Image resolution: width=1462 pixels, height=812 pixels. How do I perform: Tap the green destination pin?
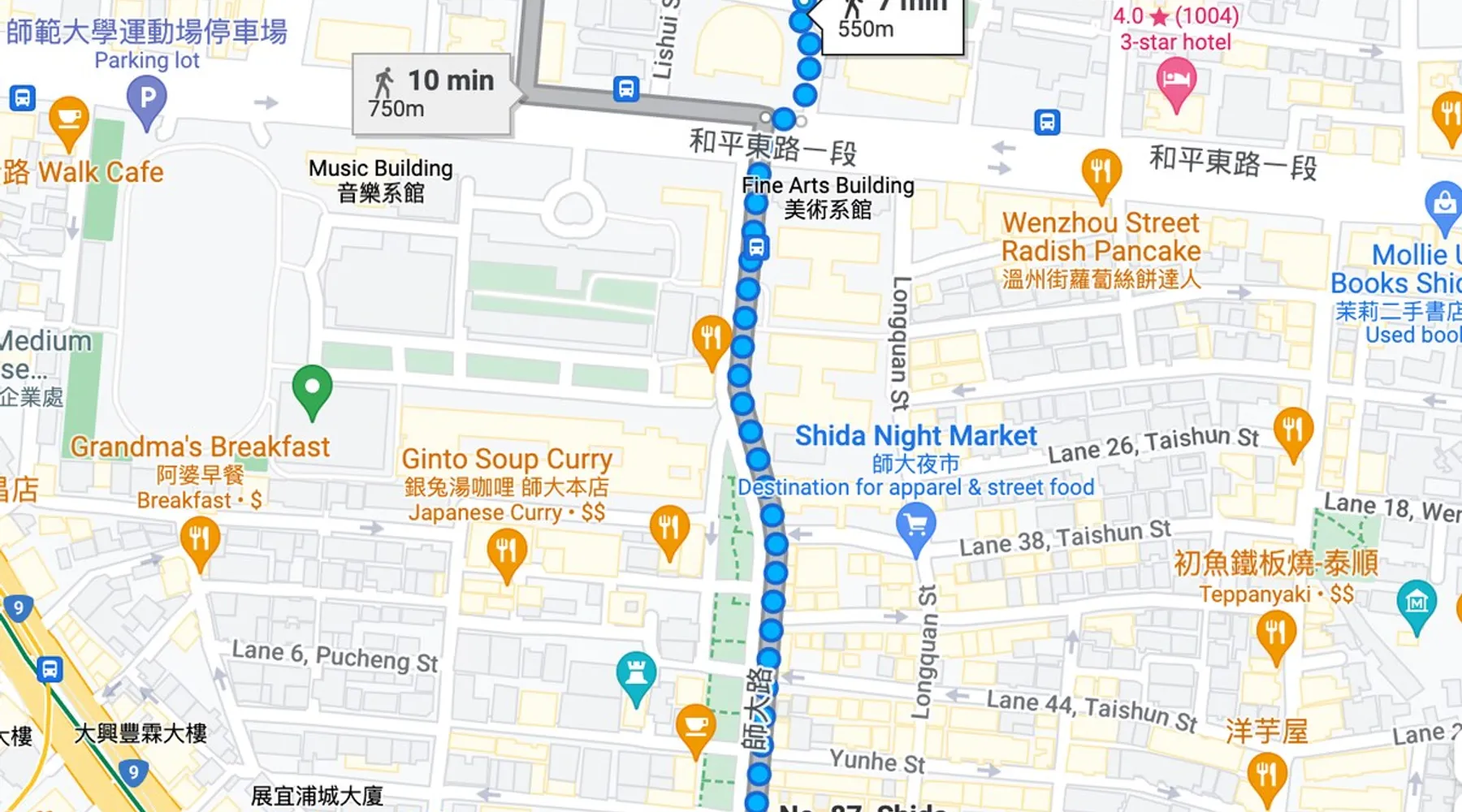click(x=312, y=388)
